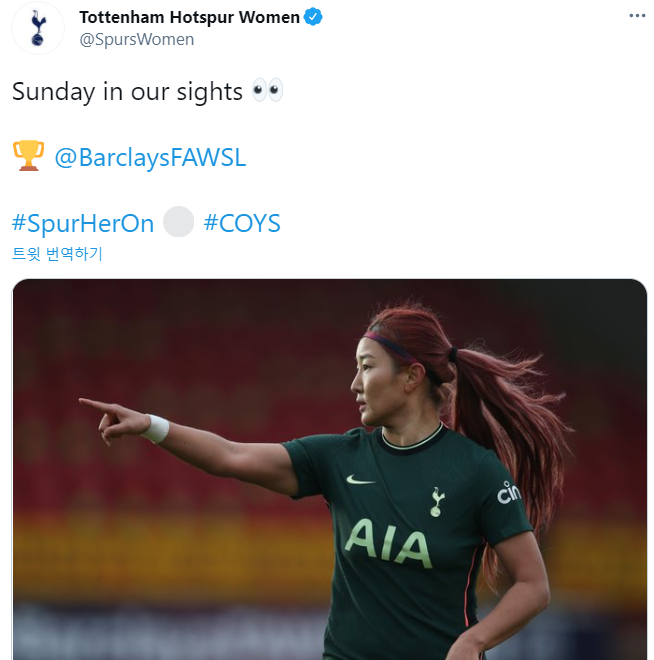
Task: Open Tottenham Hotspur Women profile avatar
Action: pos(37,28)
